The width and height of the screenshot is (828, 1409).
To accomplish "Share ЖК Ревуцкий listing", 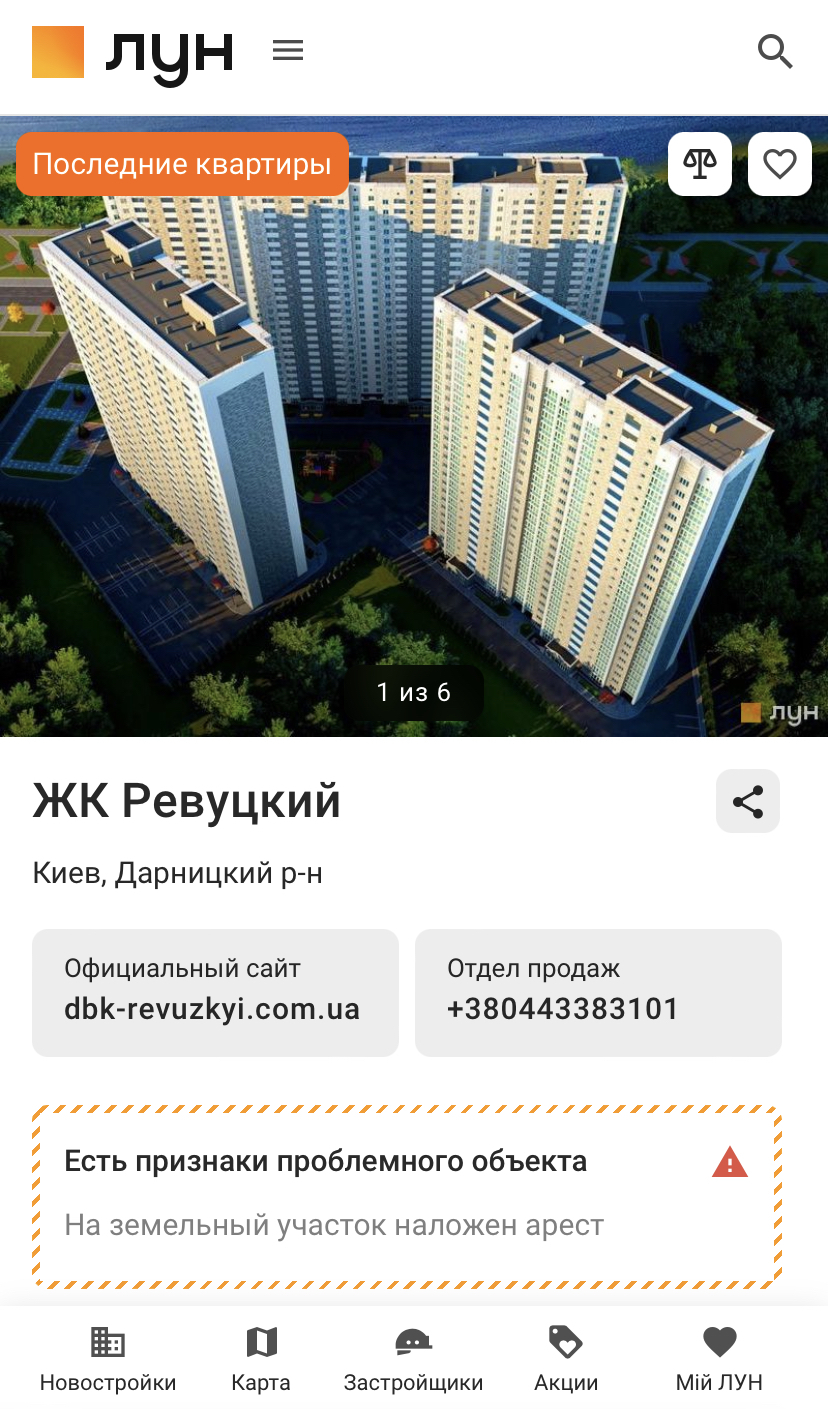I will coord(747,801).
